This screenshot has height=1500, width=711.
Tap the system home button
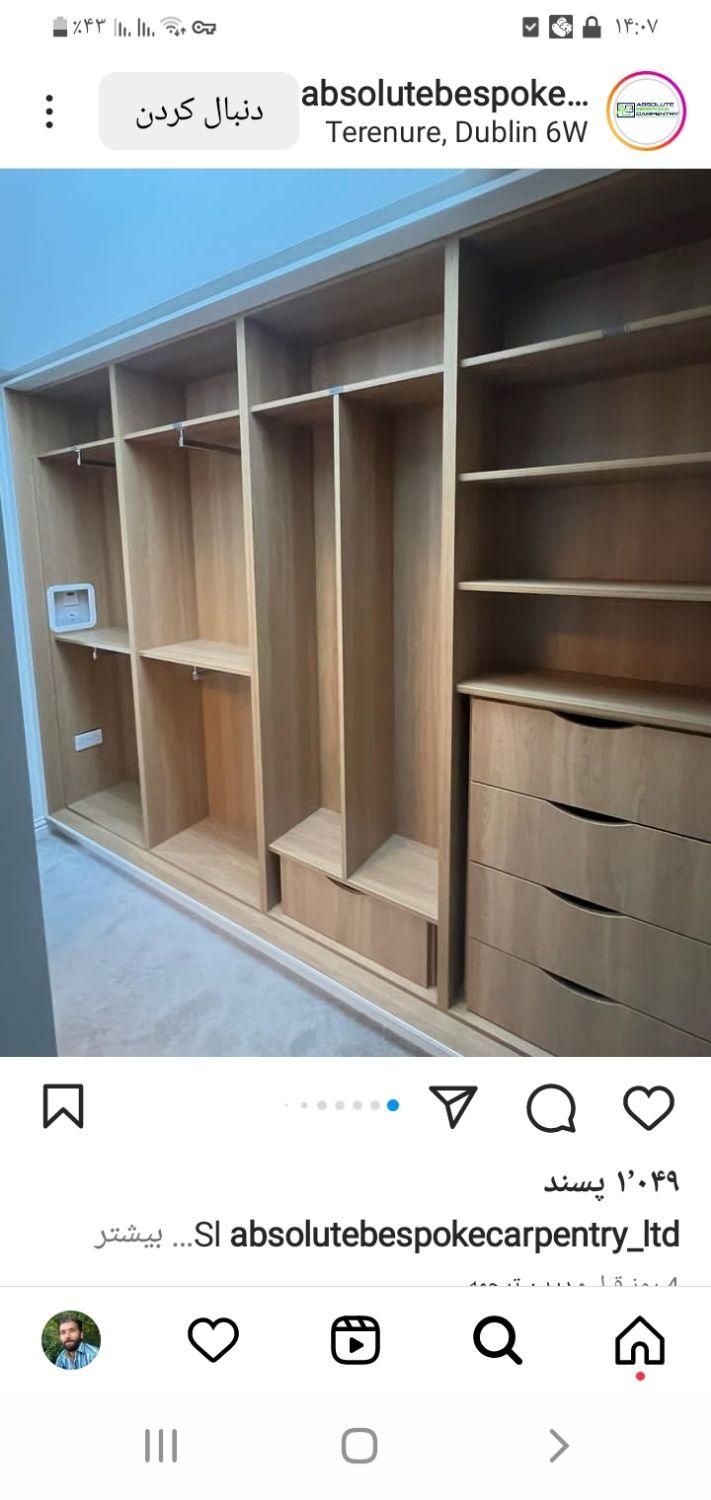click(359, 1446)
